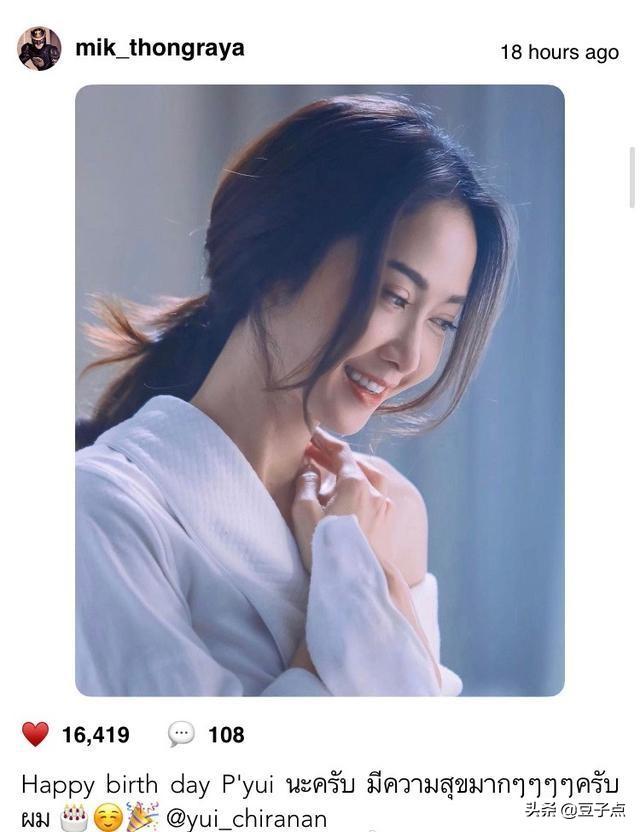Open mik_thongraya's profile picture
640x832 pixels.
tap(39, 48)
